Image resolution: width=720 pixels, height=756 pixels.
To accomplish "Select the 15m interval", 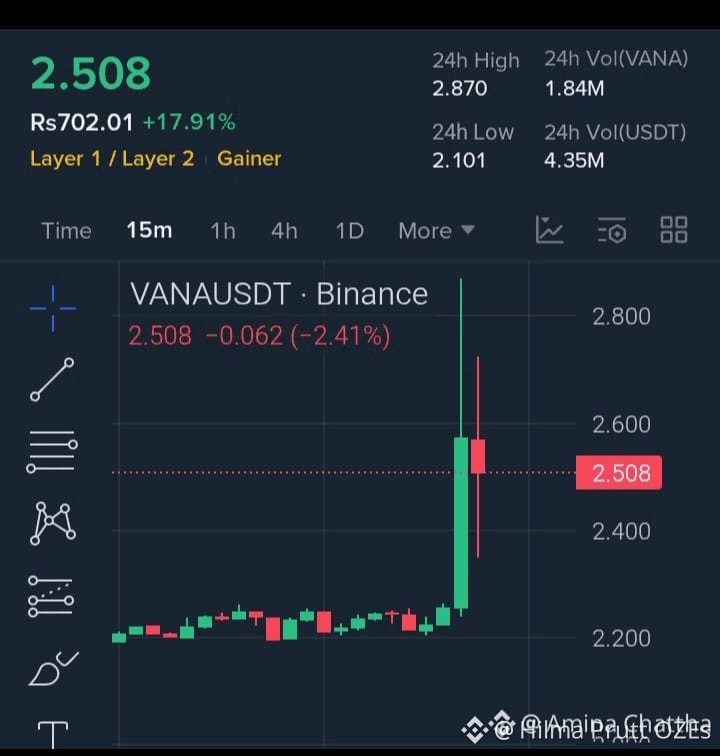I will [x=149, y=231].
